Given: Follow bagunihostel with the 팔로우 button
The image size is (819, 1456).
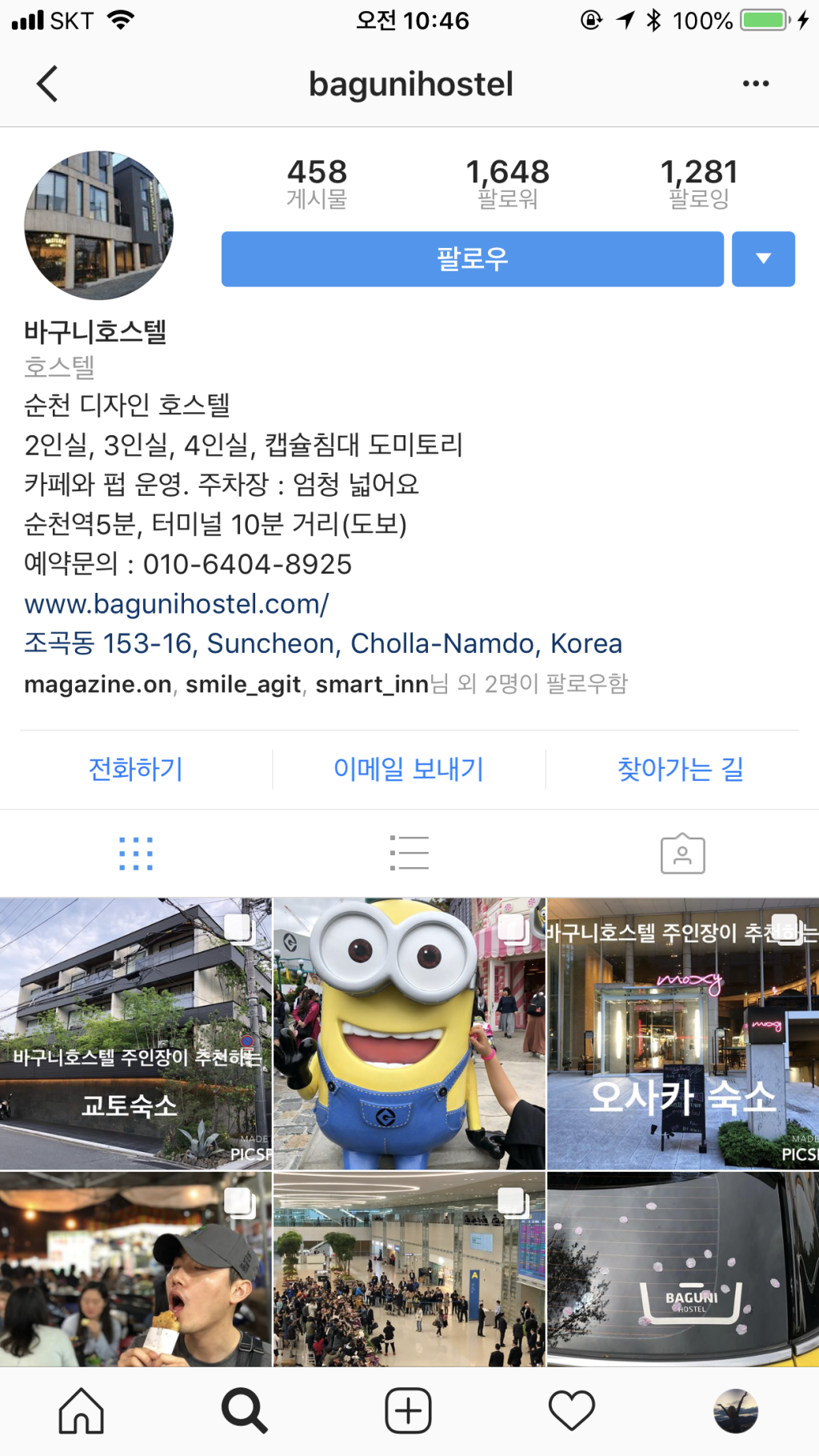Looking at the screenshot, I should click(x=472, y=259).
